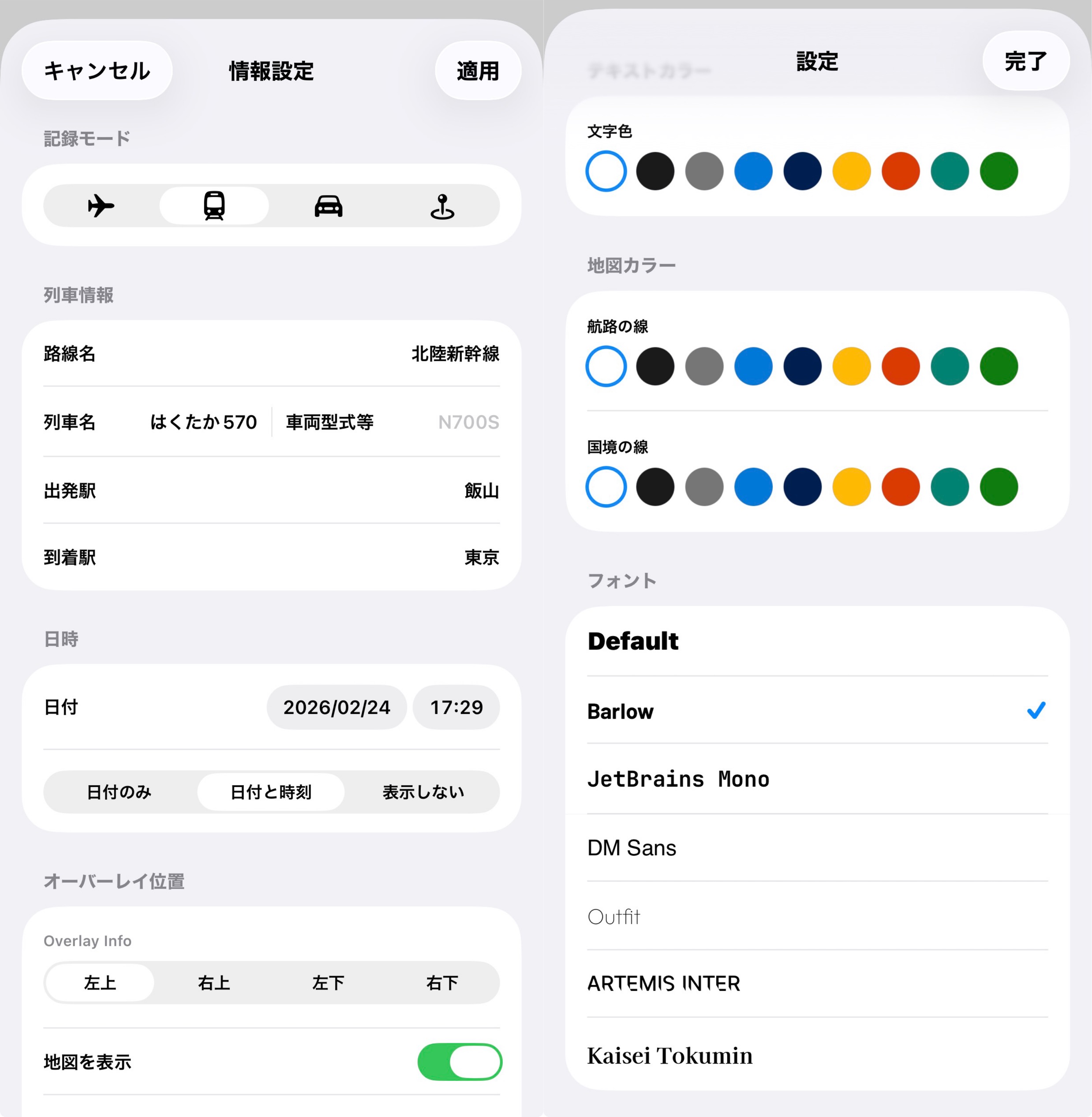Image resolution: width=1092 pixels, height=1117 pixels.
Task: Pick the black swatch for 文字色
Action: [655, 171]
